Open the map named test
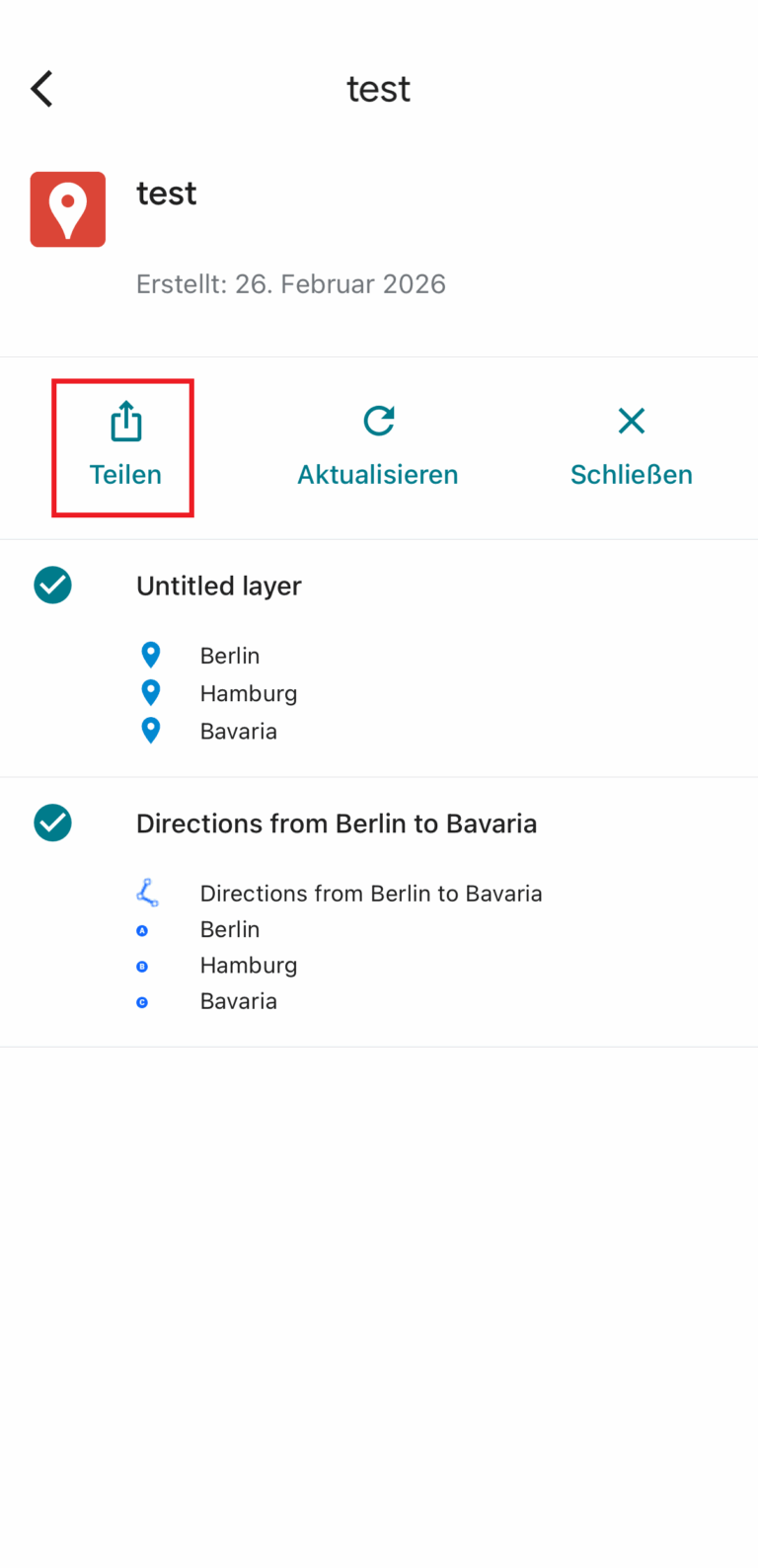 (166, 193)
